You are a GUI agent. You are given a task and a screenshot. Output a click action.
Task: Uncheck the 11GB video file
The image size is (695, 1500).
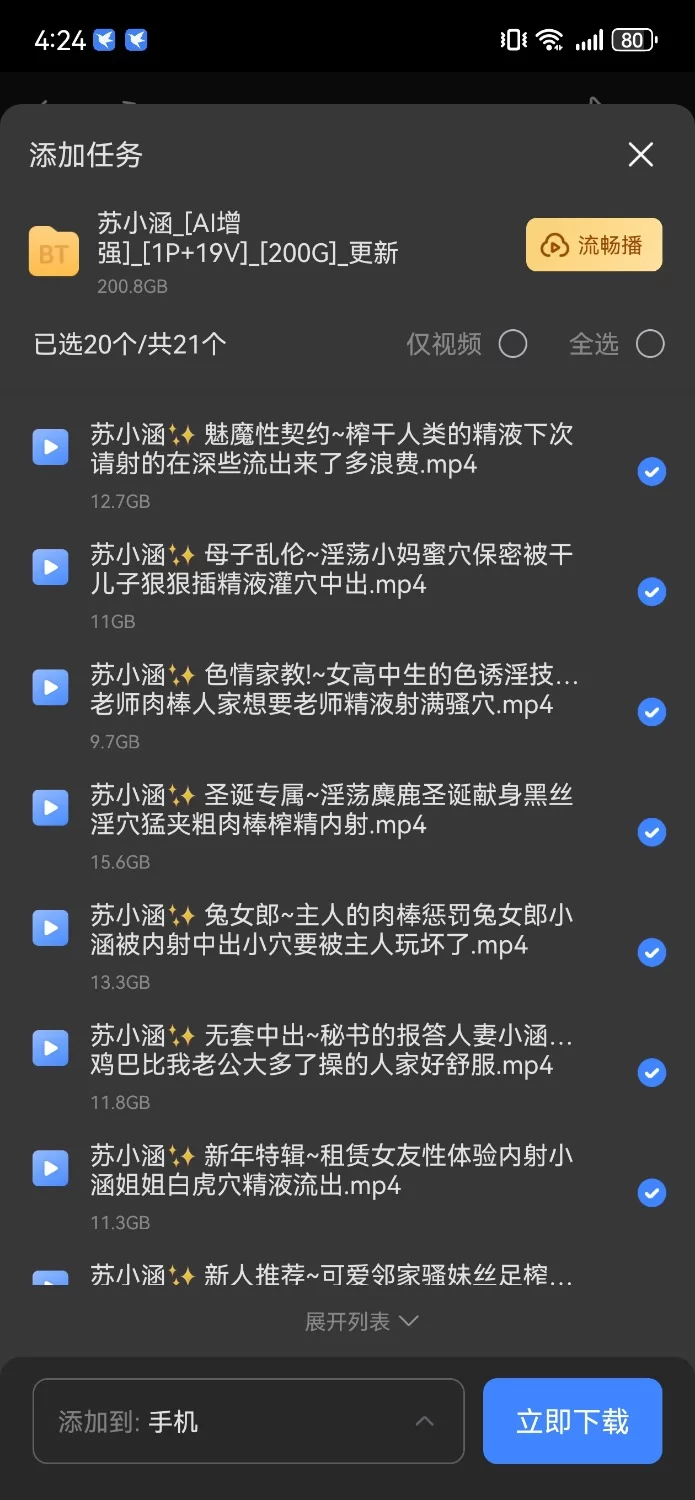tap(652, 592)
